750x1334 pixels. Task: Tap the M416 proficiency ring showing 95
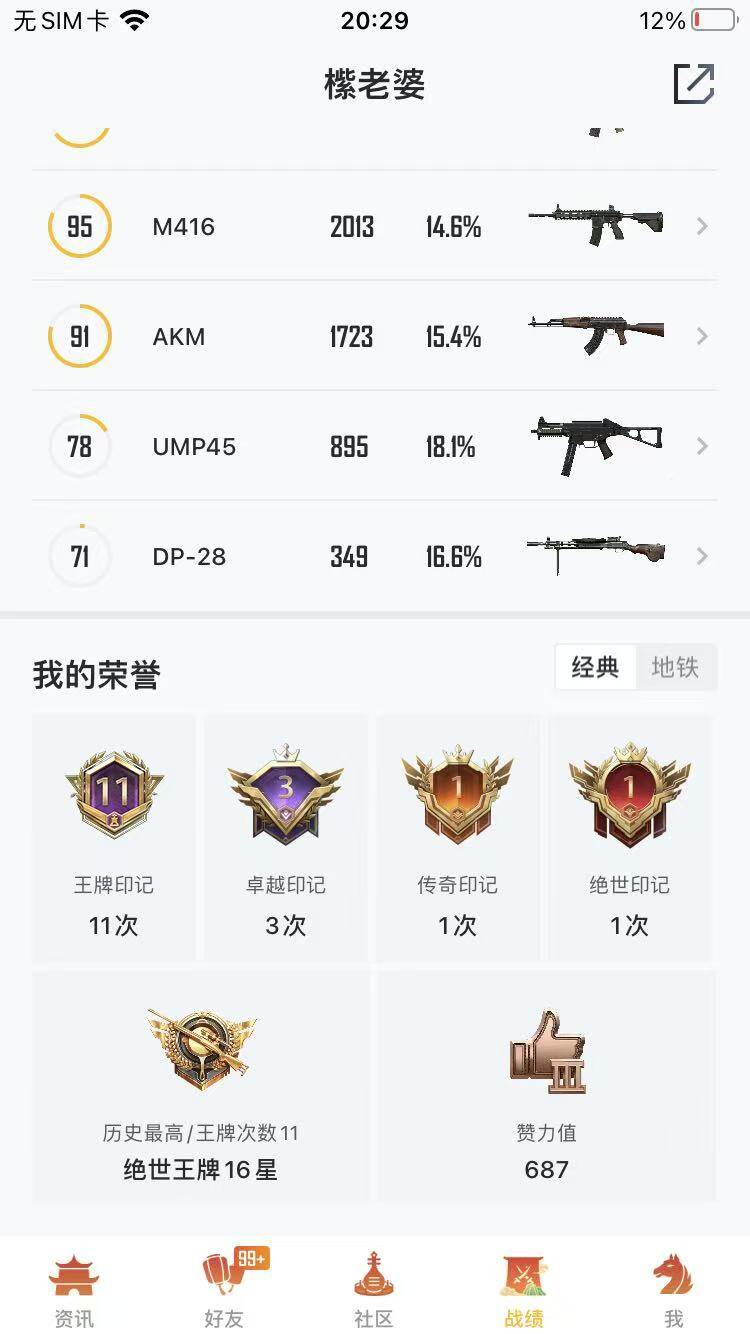point(79,226)
